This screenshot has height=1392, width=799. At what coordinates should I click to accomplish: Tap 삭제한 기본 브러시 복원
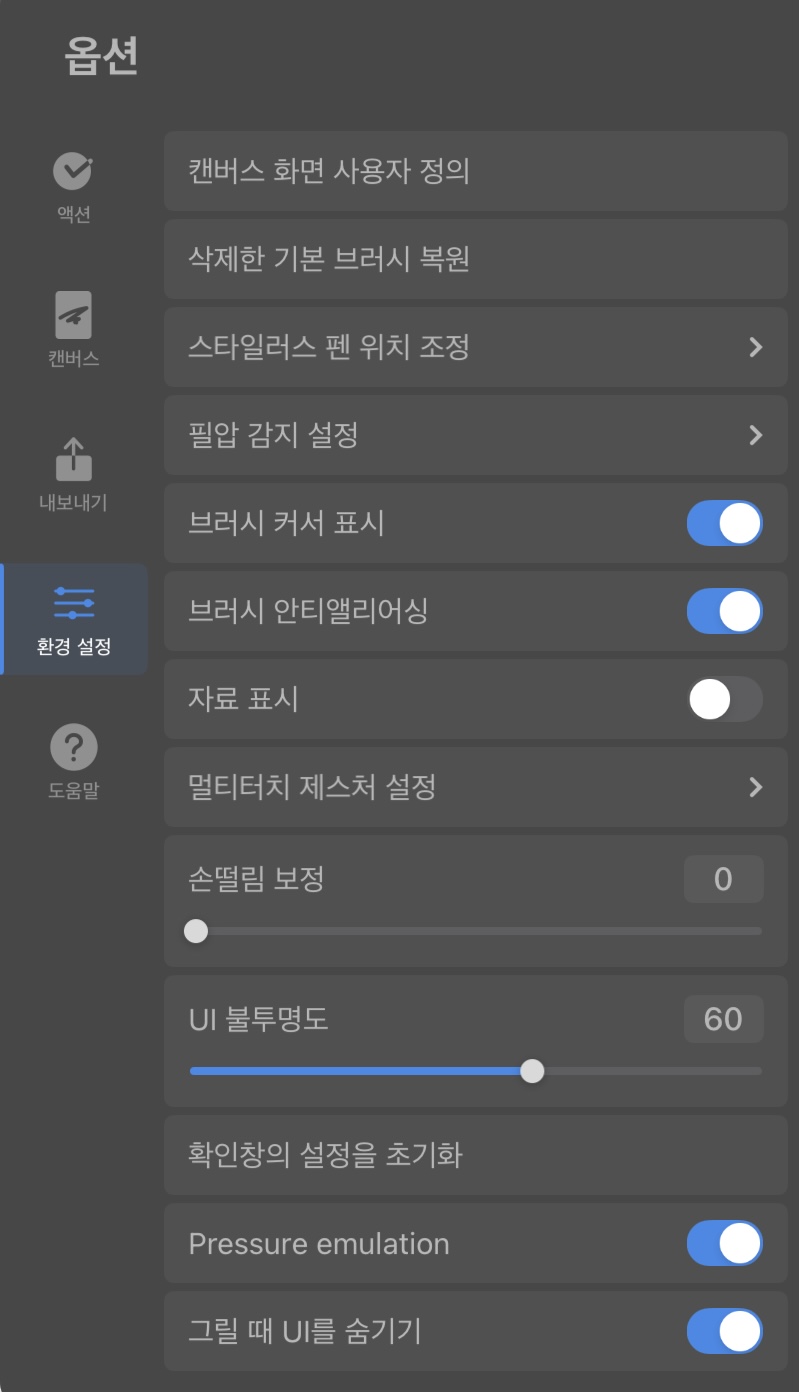coord(476,259)
